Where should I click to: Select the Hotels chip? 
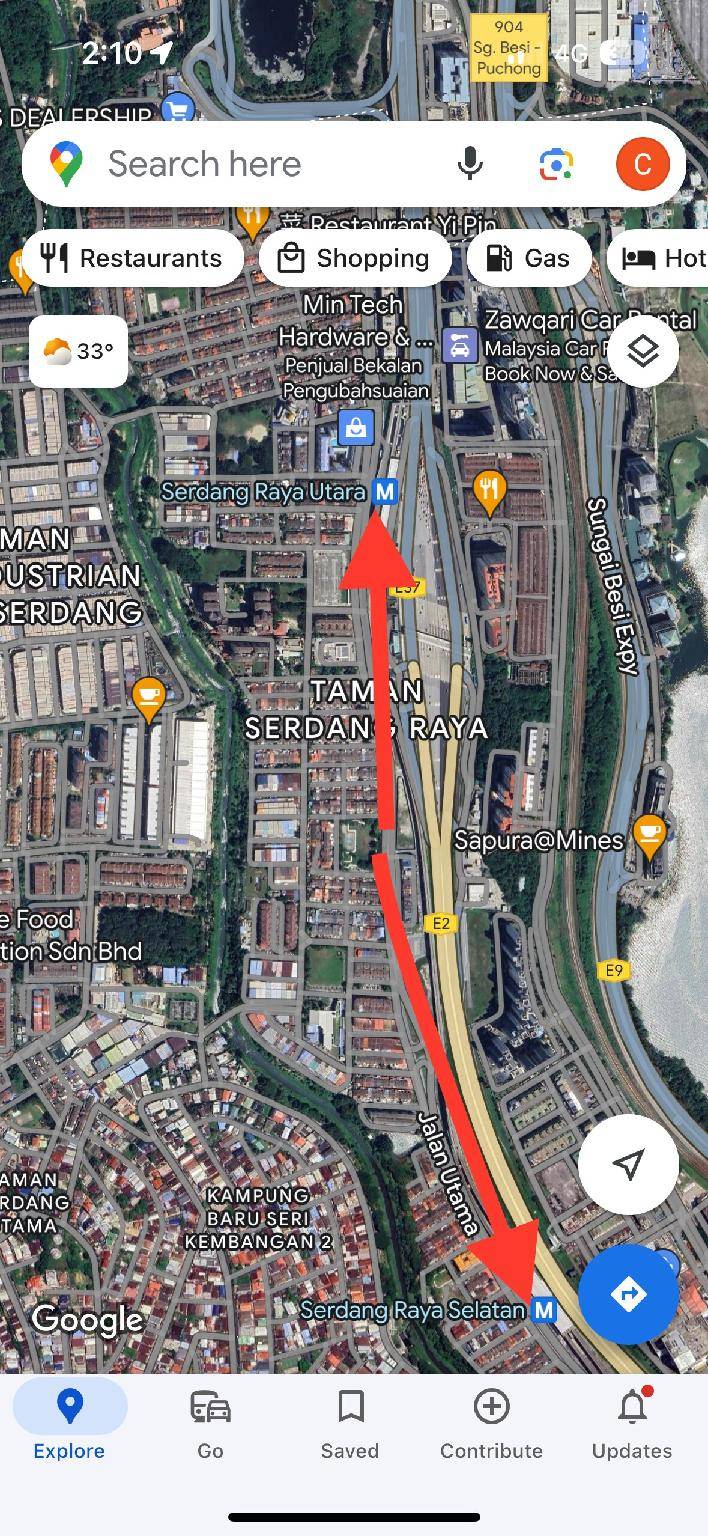point(662,258)
